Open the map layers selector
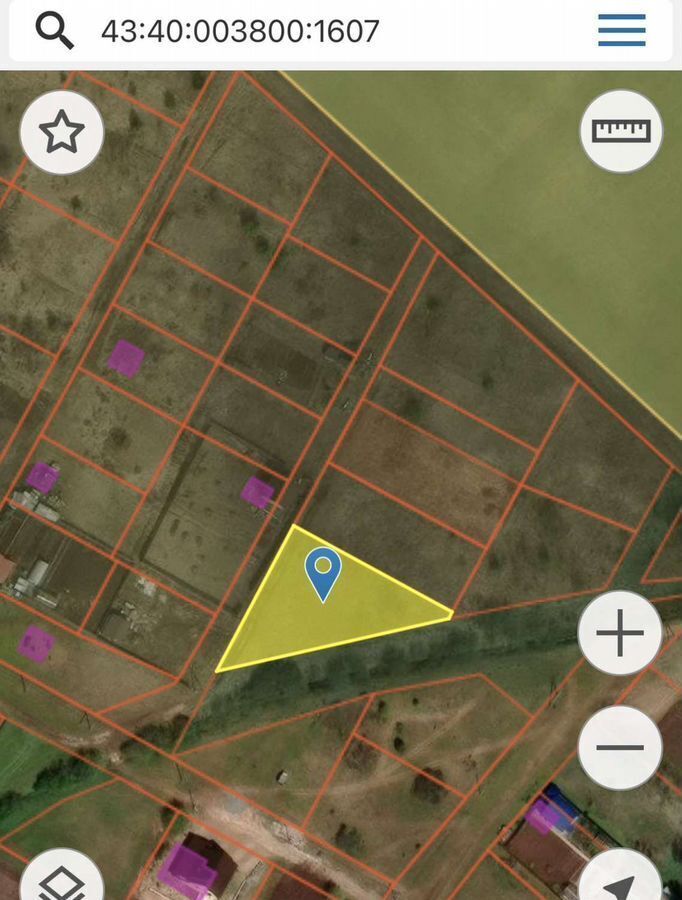This screenshot has height=900, width=682. 62,882
